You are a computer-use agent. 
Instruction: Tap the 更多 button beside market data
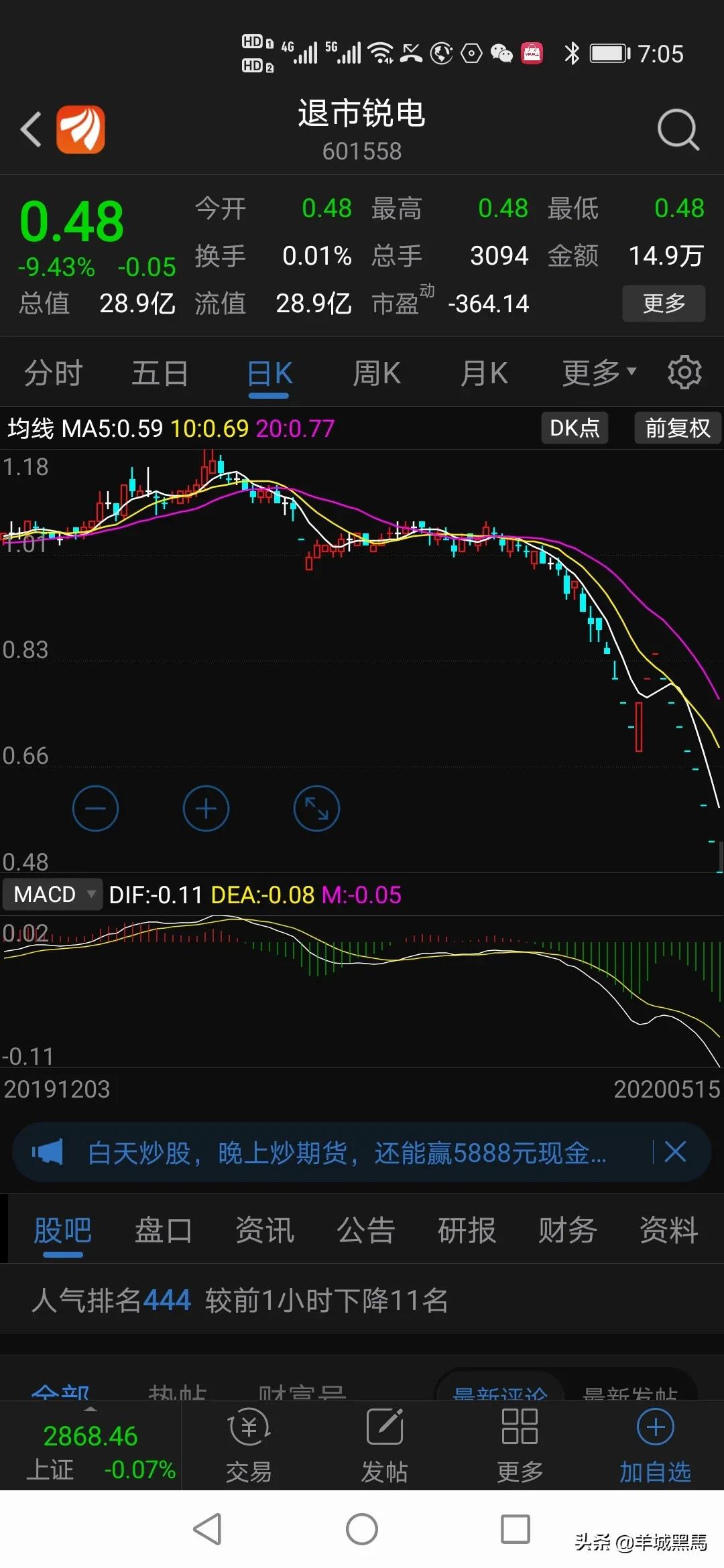664,304
